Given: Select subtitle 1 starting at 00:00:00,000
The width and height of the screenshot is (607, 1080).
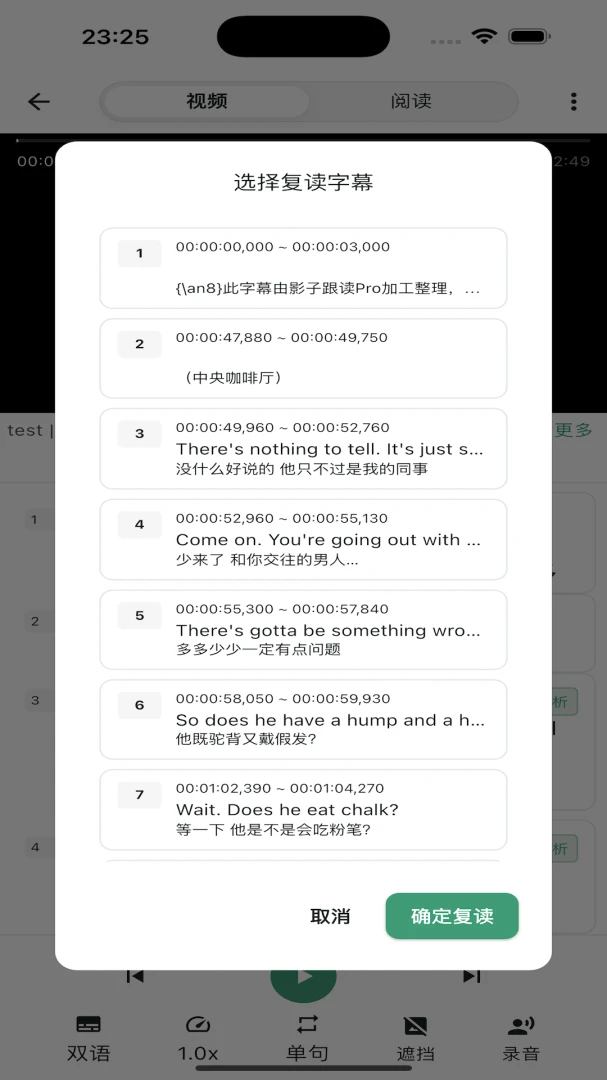Looking at the screenshot, I should click(x=303, y=268).
